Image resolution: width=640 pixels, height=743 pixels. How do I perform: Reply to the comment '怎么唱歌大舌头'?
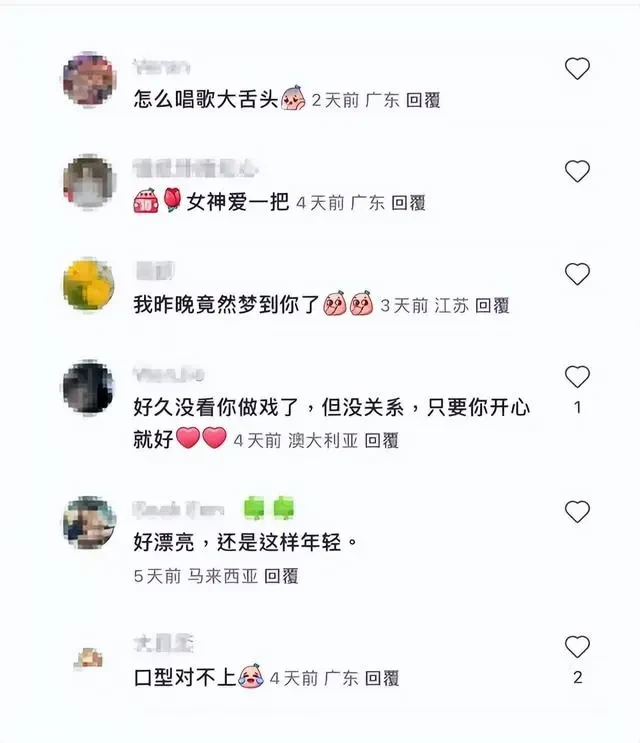click(x=422, y=101)
